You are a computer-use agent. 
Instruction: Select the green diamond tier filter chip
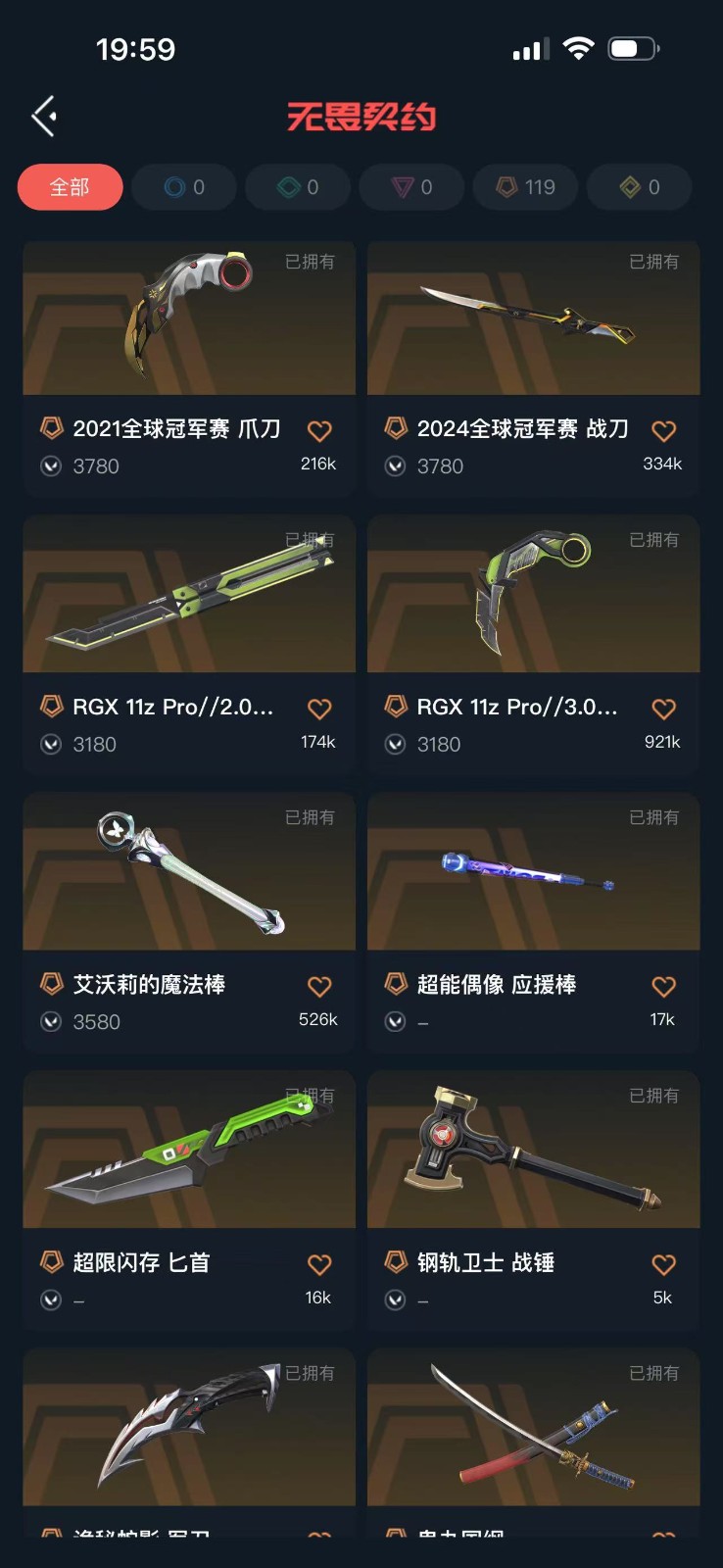[298, 187]
